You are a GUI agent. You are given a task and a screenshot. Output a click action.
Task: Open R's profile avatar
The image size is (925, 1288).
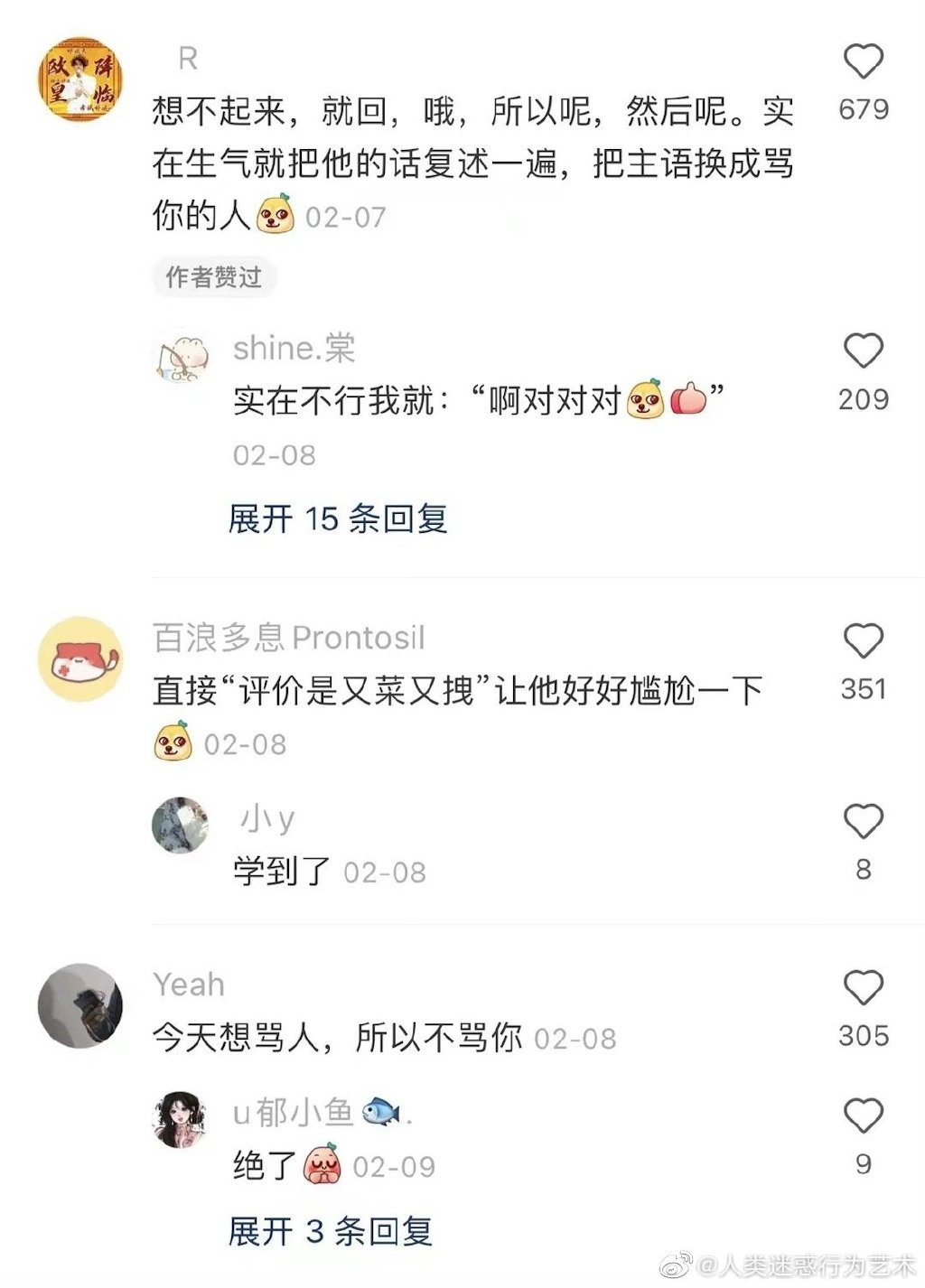(80, 79)
